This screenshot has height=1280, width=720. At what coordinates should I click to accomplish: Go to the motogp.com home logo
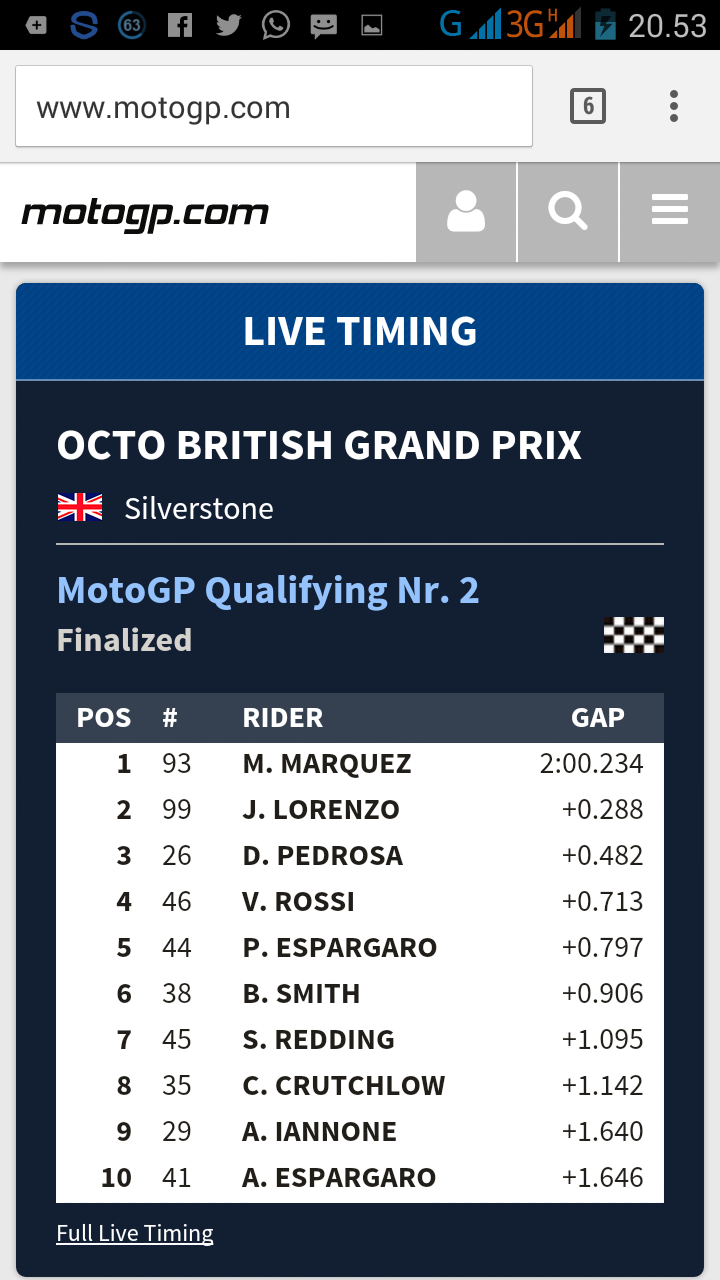tap(145, 213)
